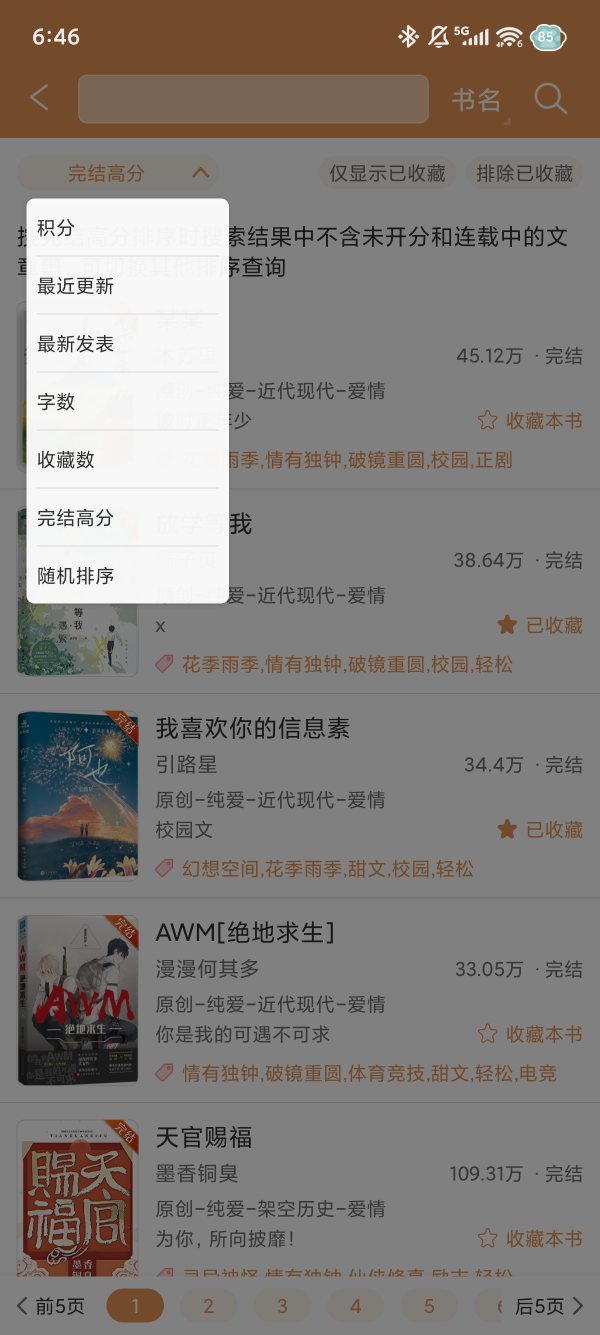Go back with the top arrow
The image size is (600, 1335).
39,98
